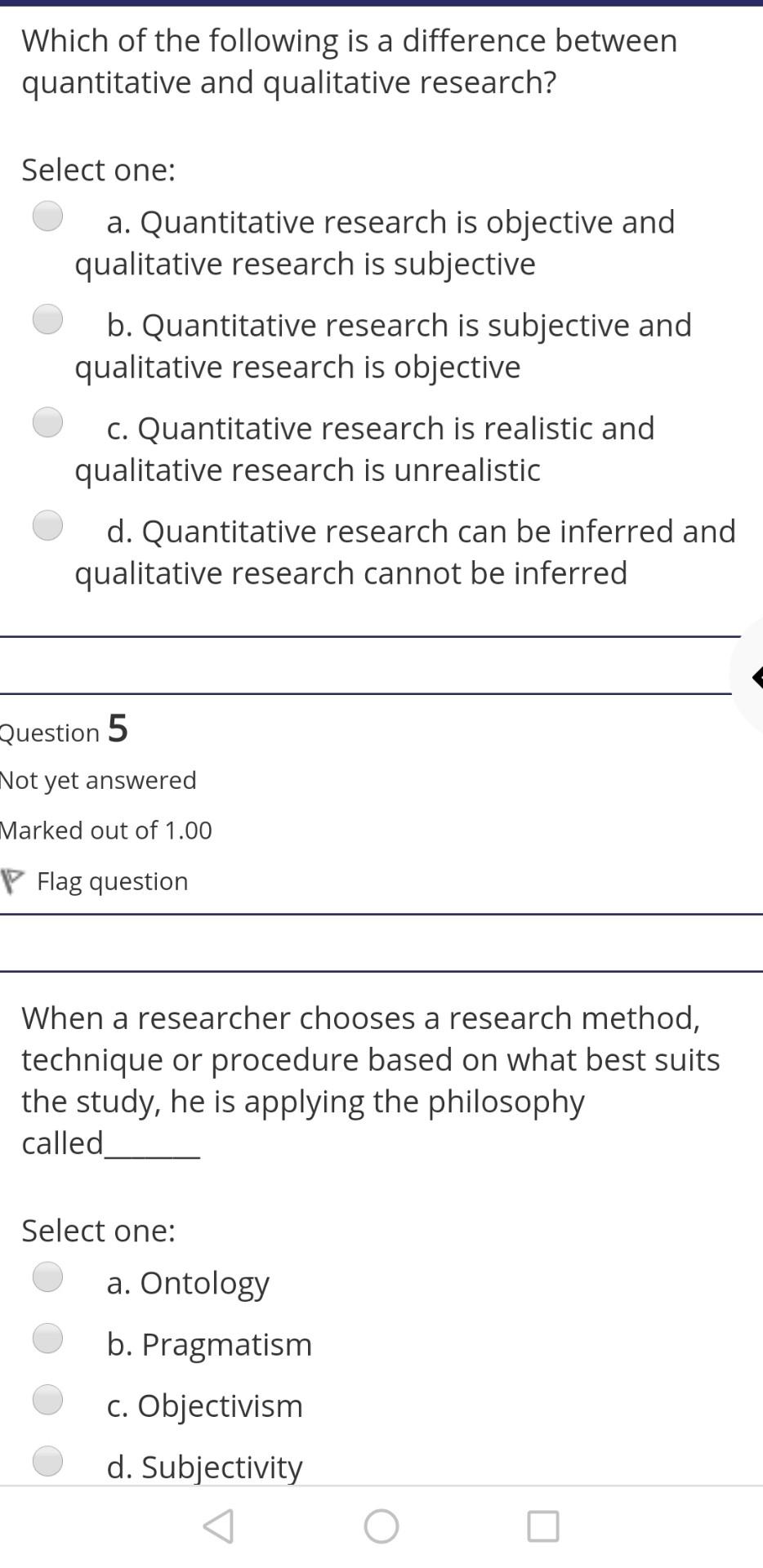The width and height of the screenshot is (763, 1568).
Task: Select answer a. Ontology
Action: [x=47, y=1276]
